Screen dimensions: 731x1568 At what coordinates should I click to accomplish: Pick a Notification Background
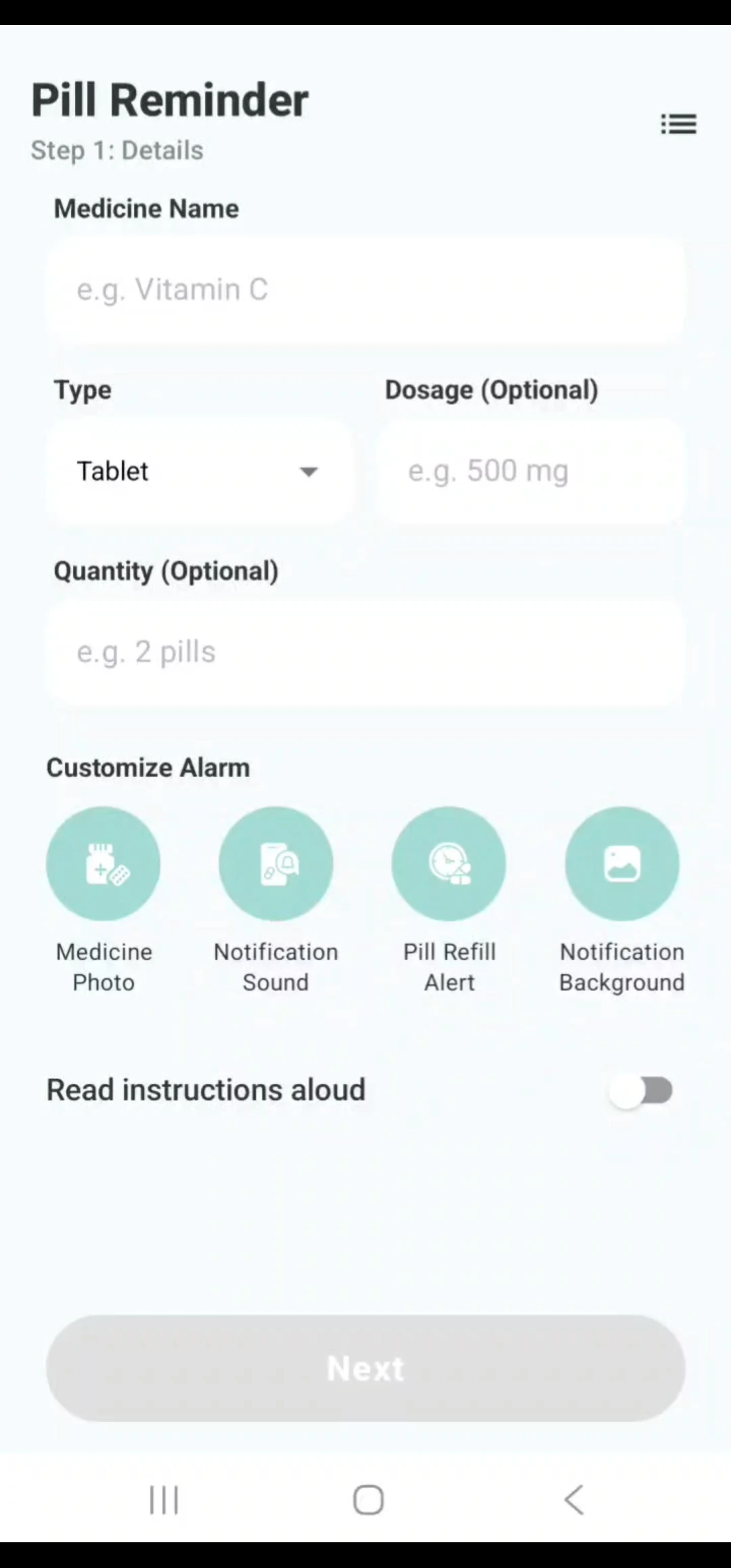pyautogui.click(x=622, y=864)
